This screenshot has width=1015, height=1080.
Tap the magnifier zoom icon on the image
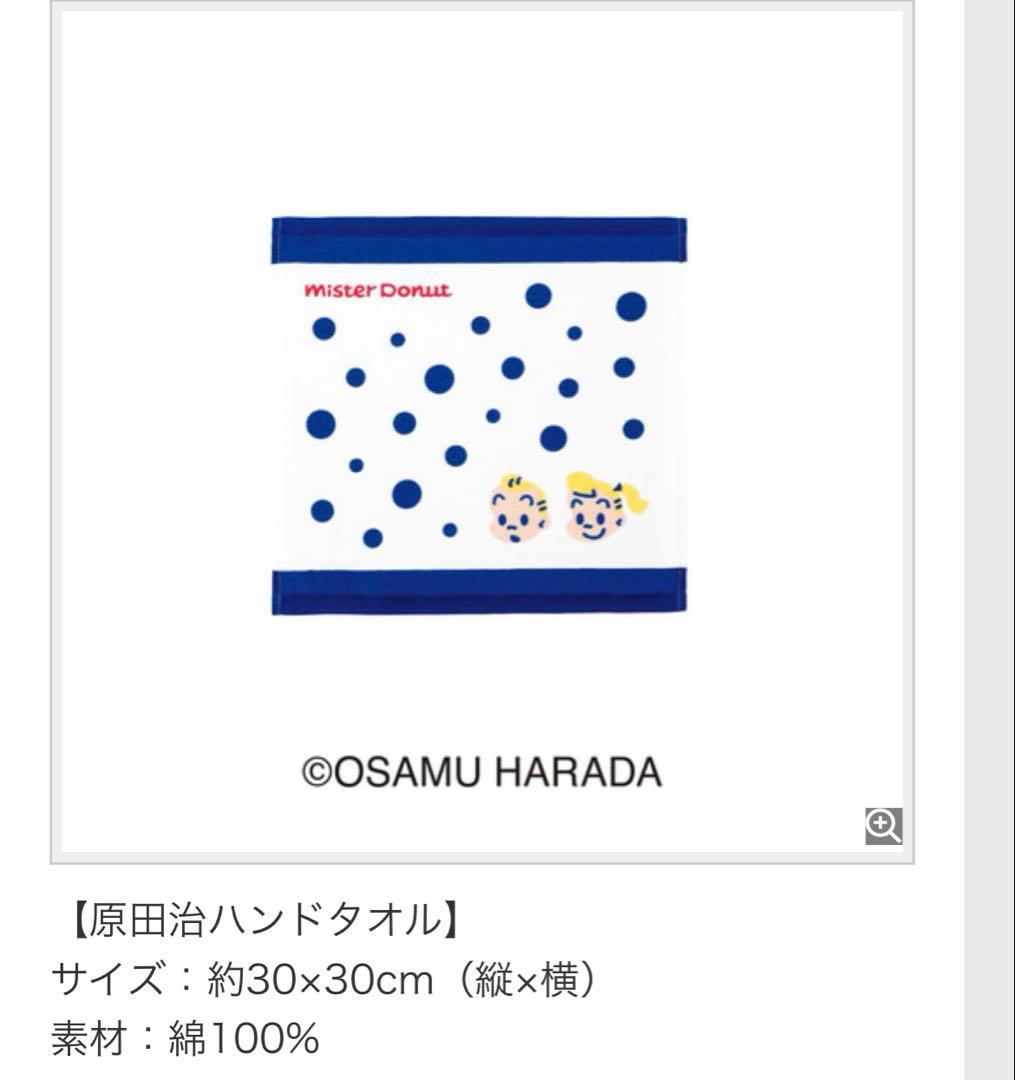[882, 825]
